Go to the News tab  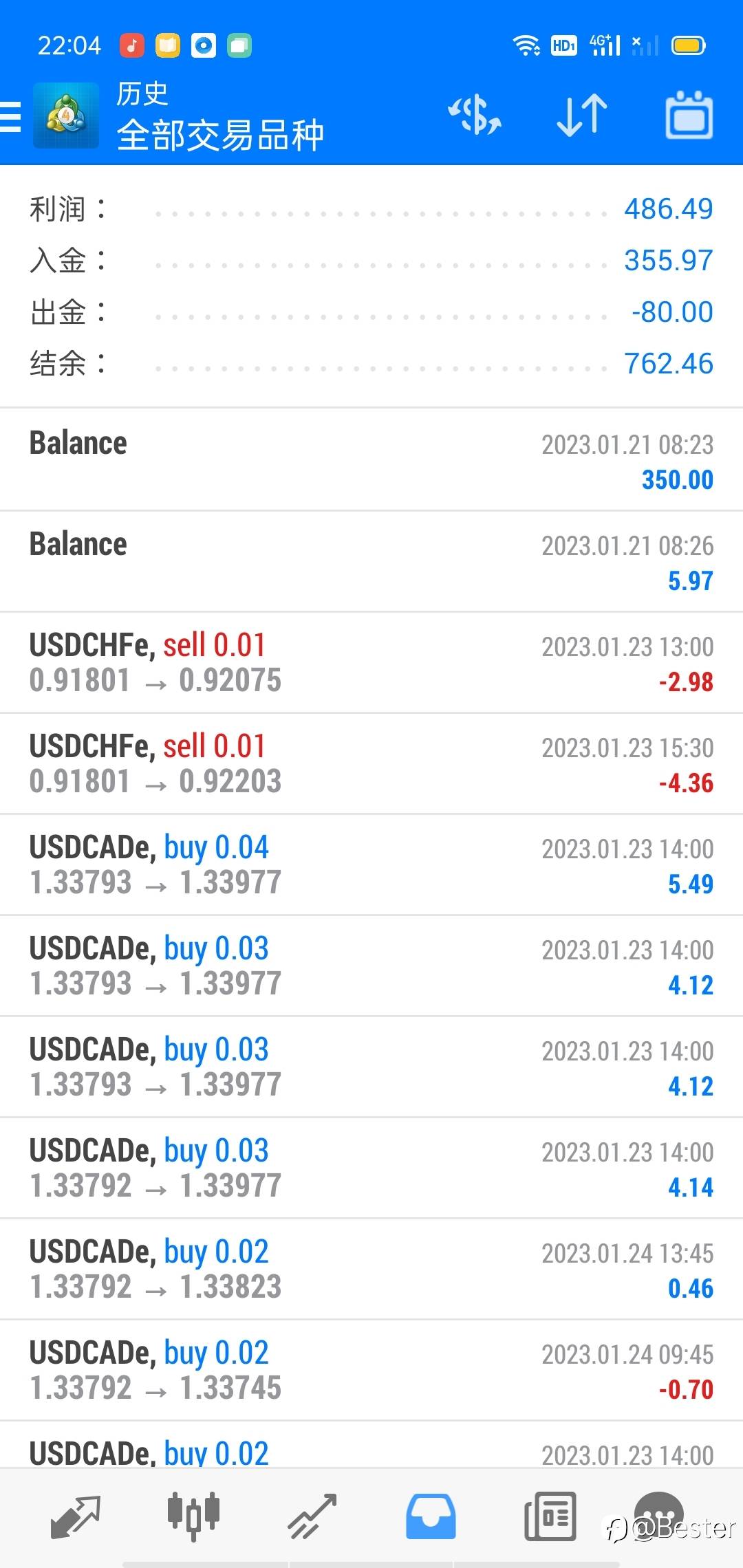[x=550, y=1516]
